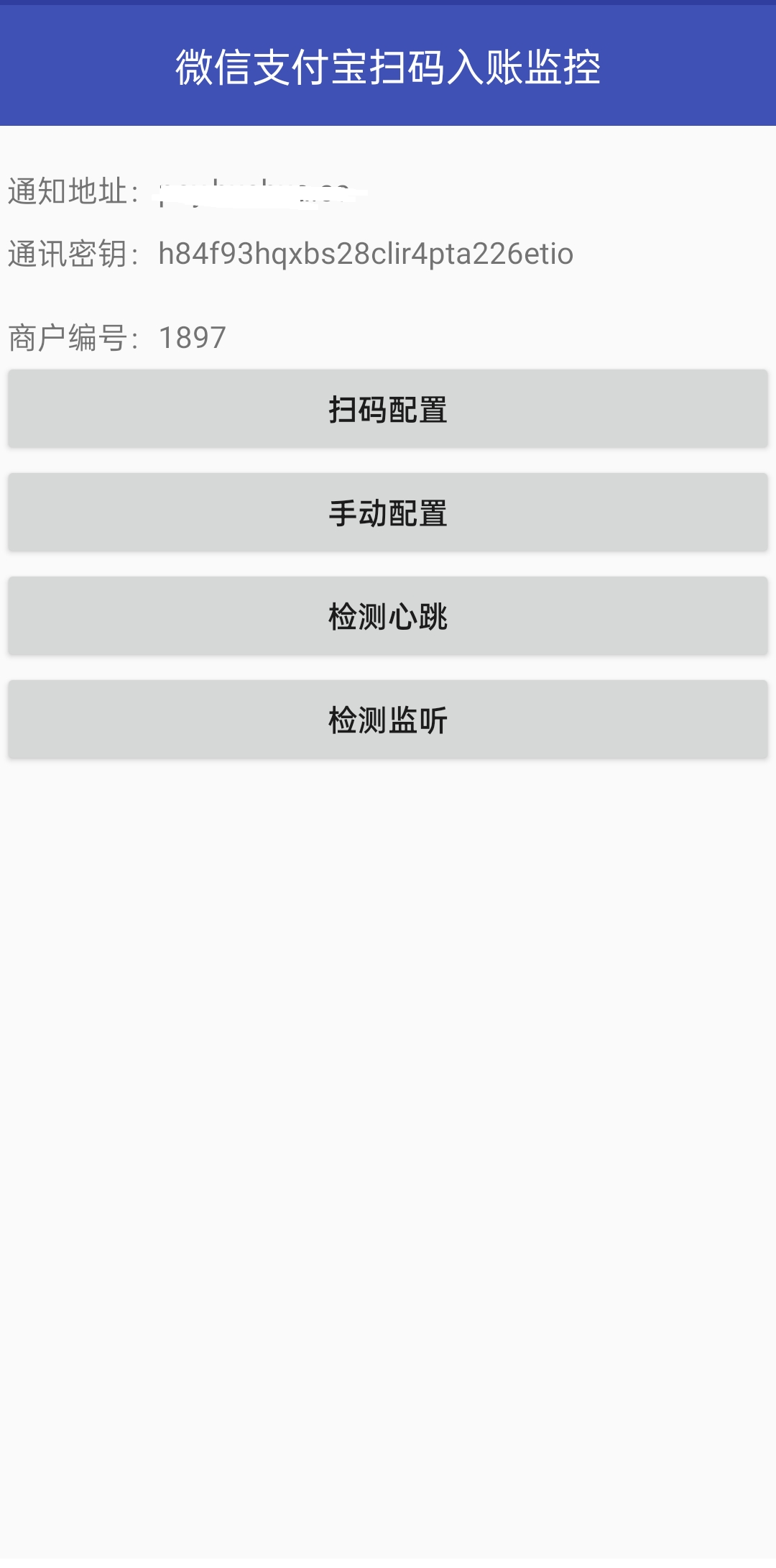Start the 检测监听 listener check
Screen dimensions: 776x1568
click(388, 720)
